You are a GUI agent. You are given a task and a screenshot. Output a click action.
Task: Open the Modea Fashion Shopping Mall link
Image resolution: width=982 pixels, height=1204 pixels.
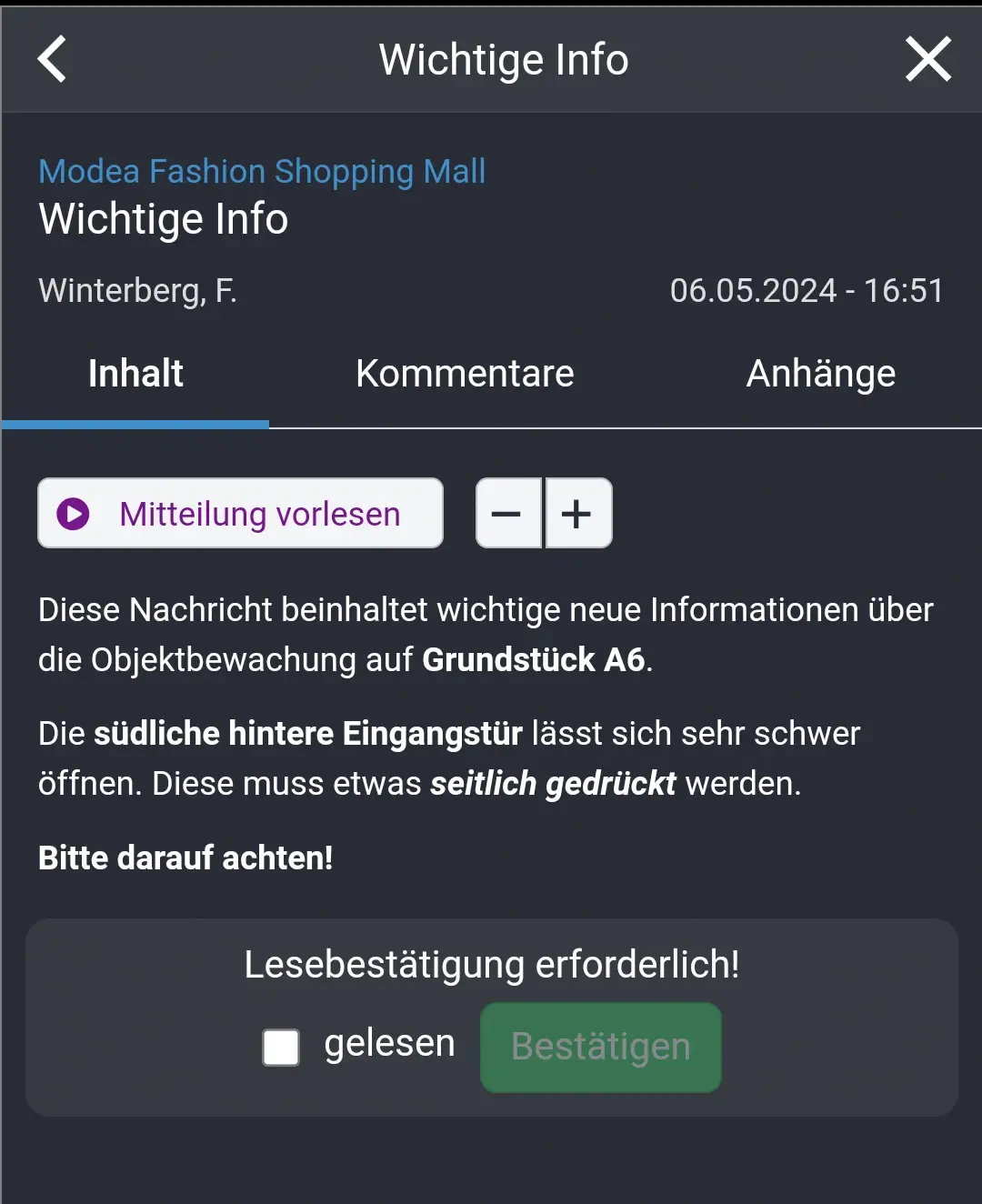[261, 172]
